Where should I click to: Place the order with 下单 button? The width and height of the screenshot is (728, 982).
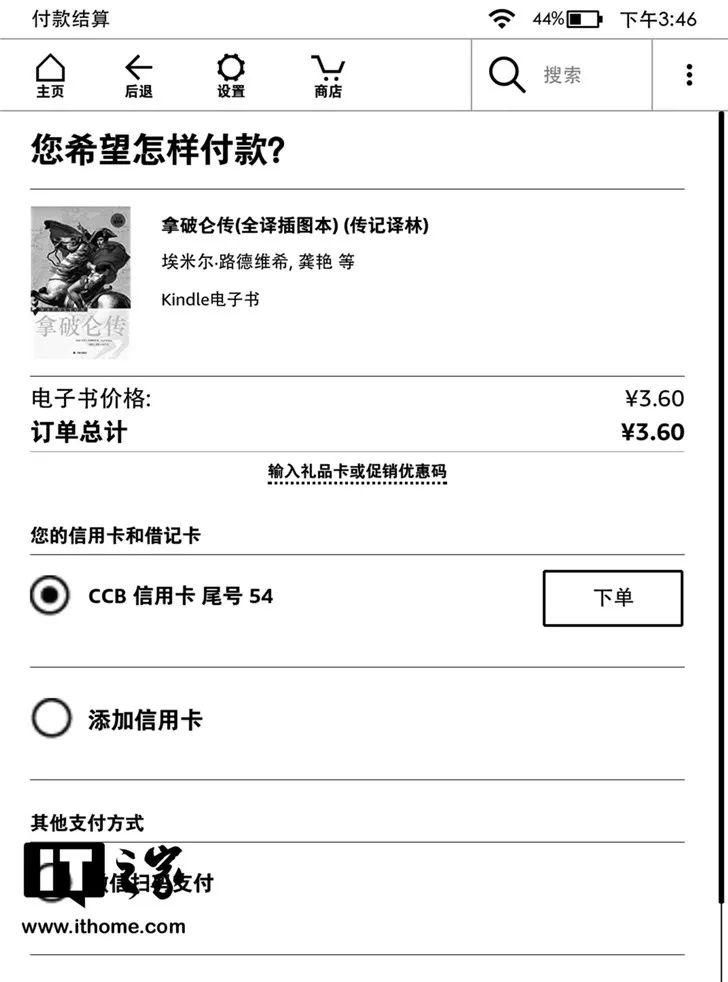coord(612,598)
